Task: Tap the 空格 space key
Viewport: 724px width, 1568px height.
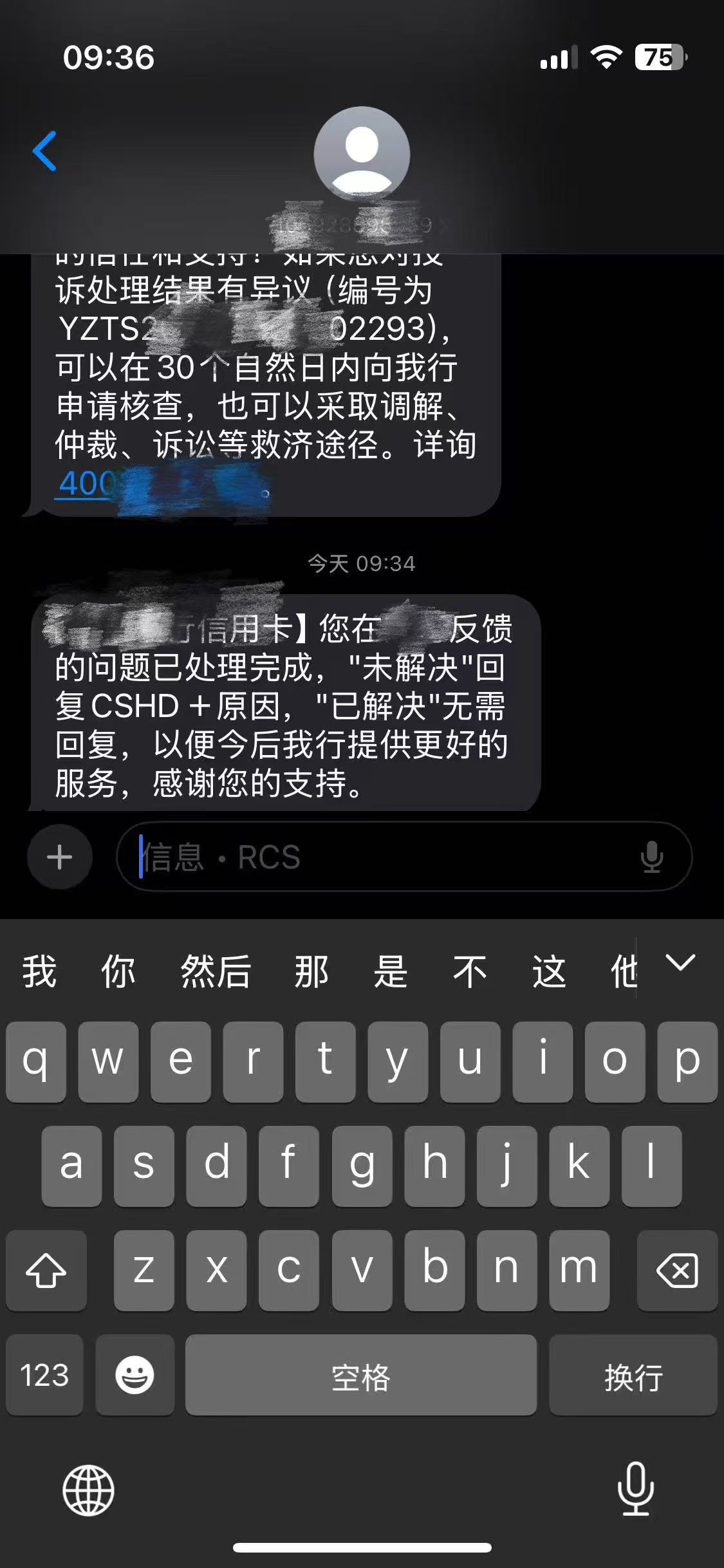Action: tap(360, 1376)
